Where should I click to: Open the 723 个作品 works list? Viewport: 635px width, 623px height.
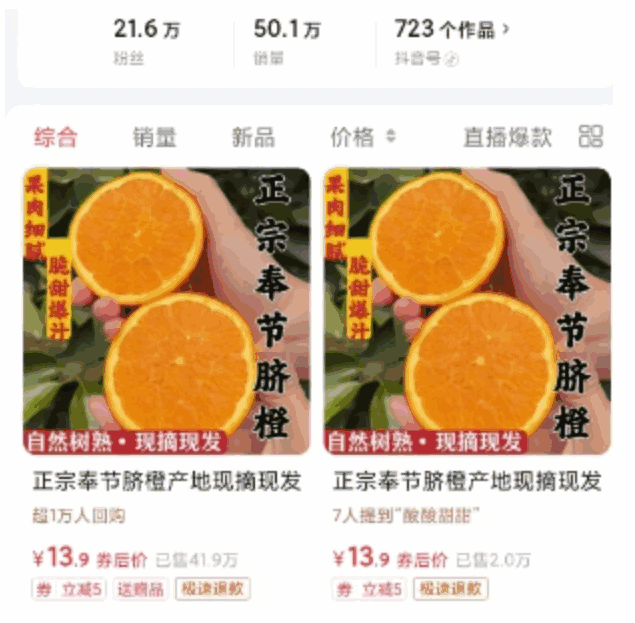coord(451,29)
